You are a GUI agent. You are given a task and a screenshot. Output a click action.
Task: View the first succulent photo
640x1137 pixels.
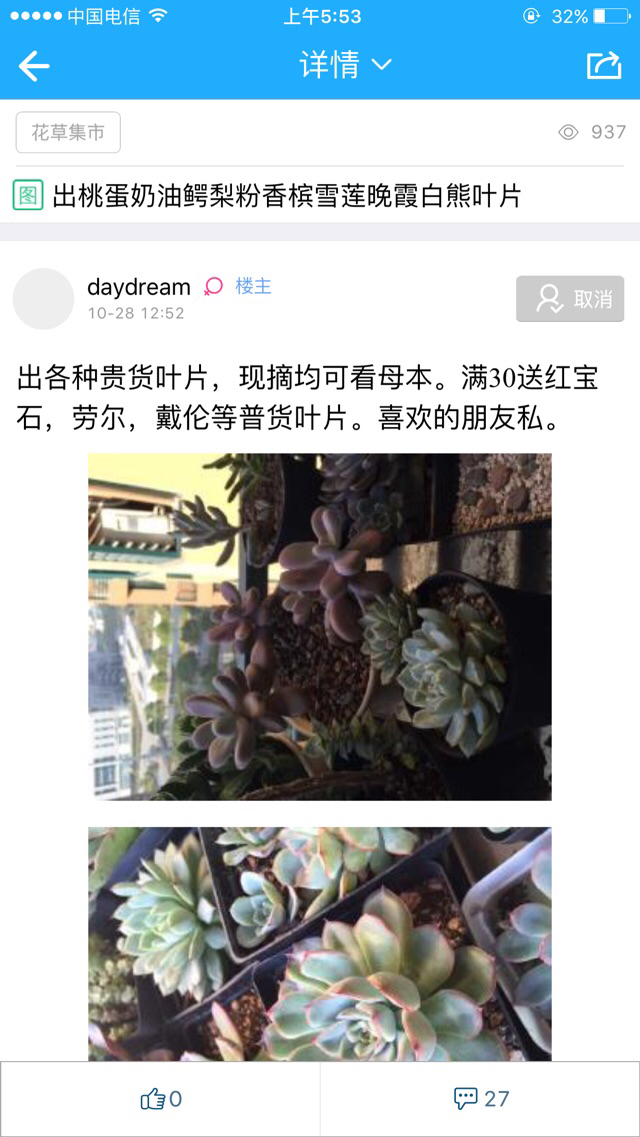coord(320,627)
